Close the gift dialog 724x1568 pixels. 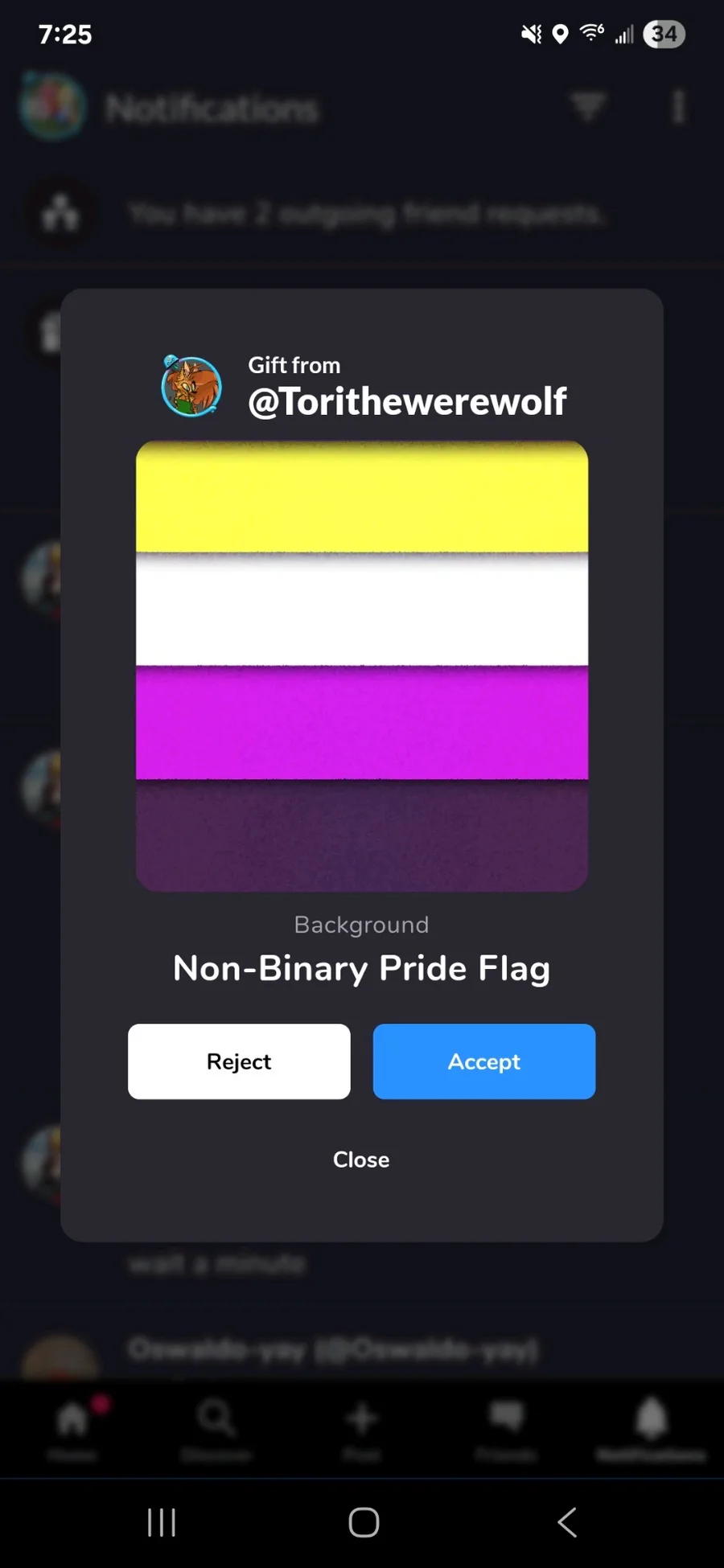(361, 1160)
